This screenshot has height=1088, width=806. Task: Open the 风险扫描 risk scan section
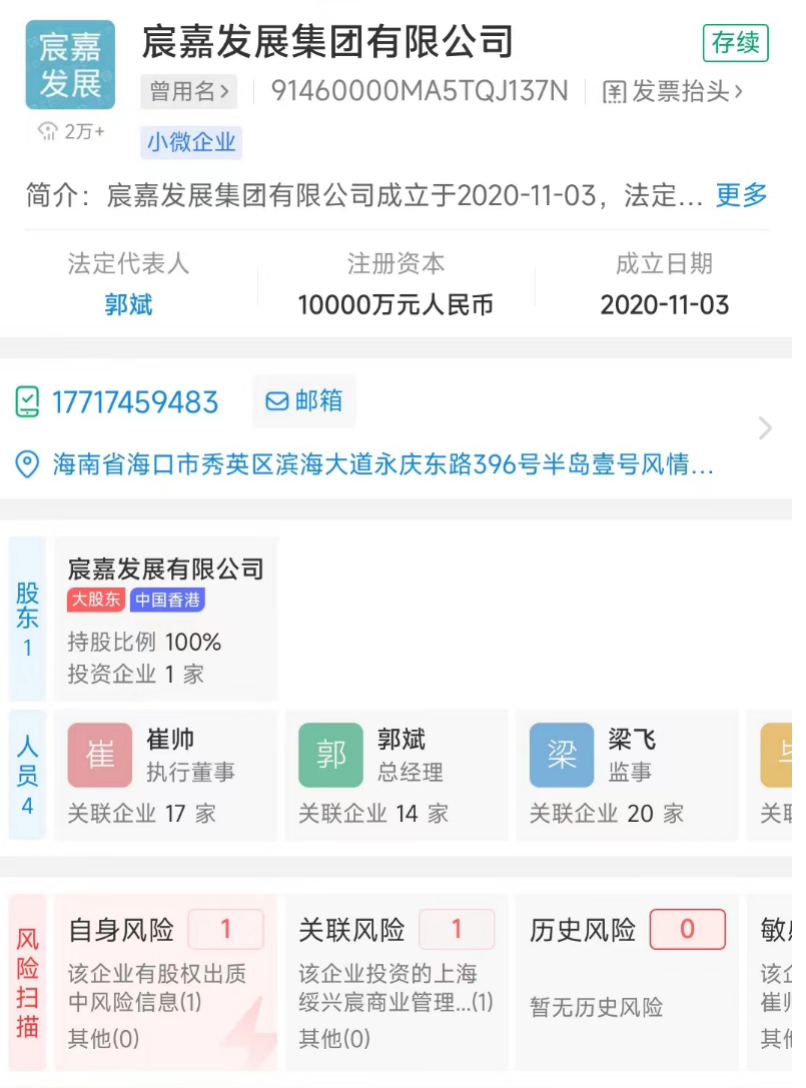(27, 982)
